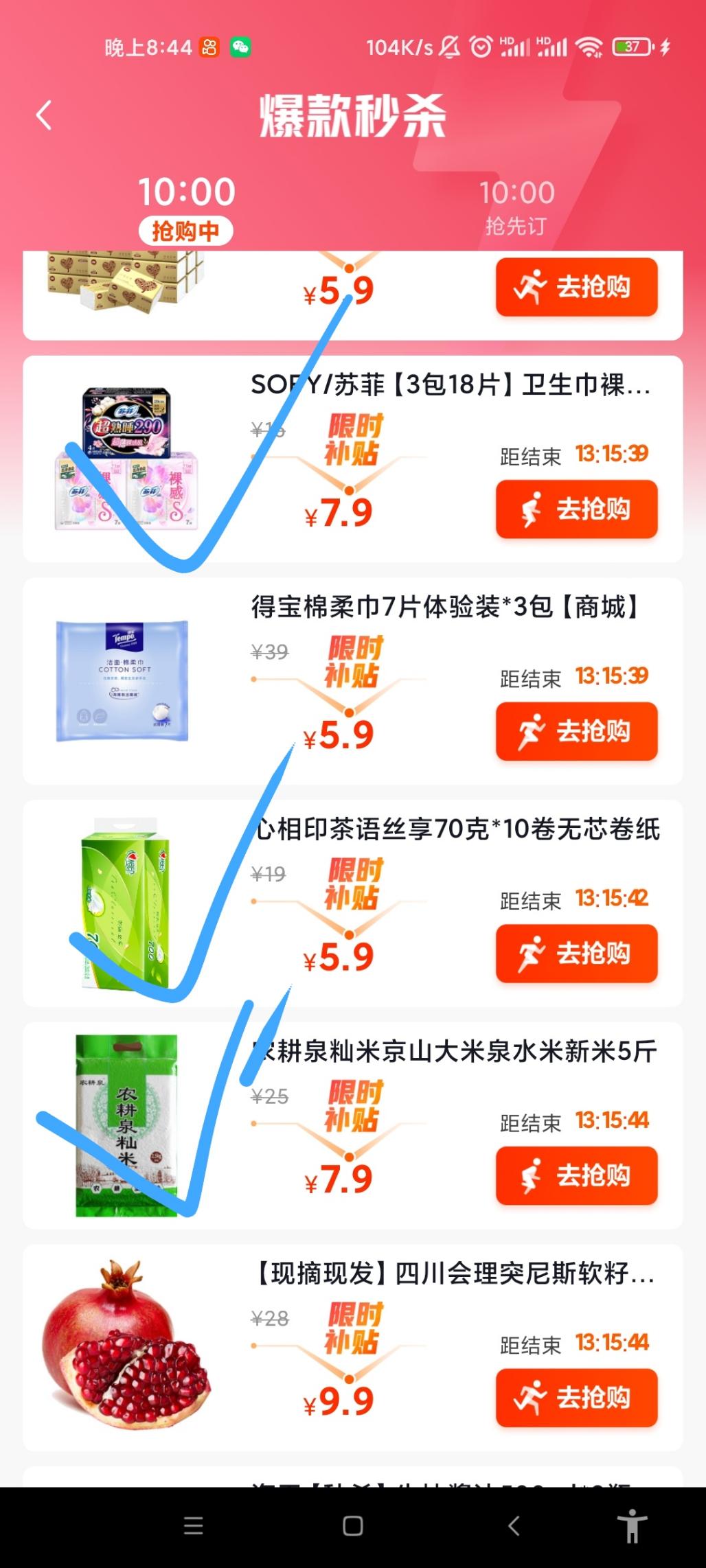Open the Kuaishou icon in status bar
The image size is (706, 1568).
click(x=208, y=47)
